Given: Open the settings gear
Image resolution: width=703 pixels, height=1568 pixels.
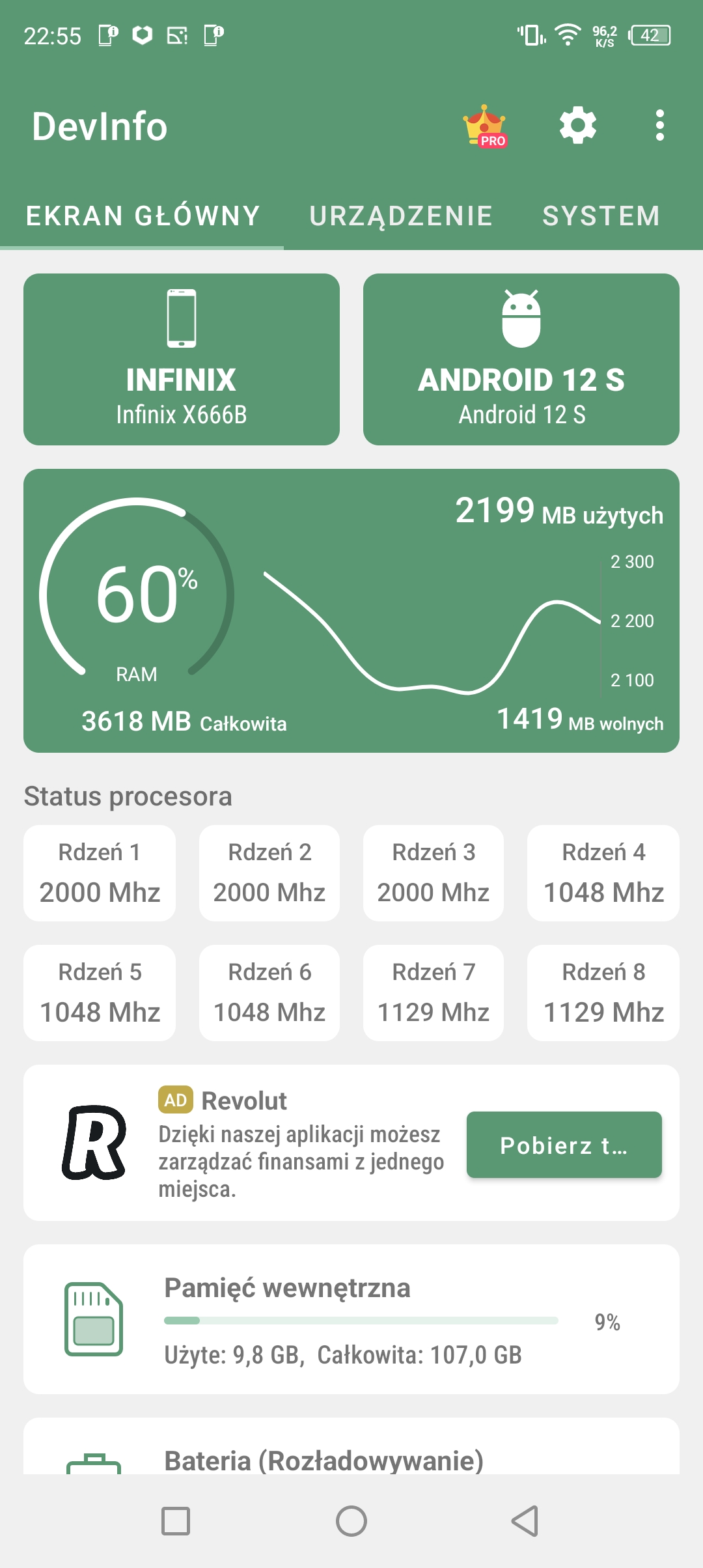Looking at the screenshot, I should (578, 126).
